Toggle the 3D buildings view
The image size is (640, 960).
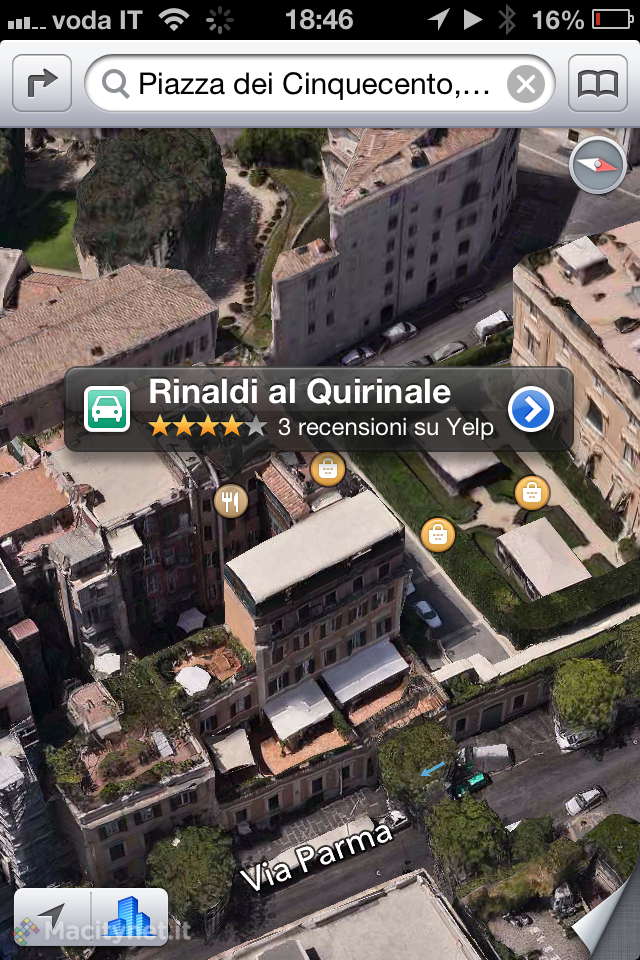[x=130, y=917]
